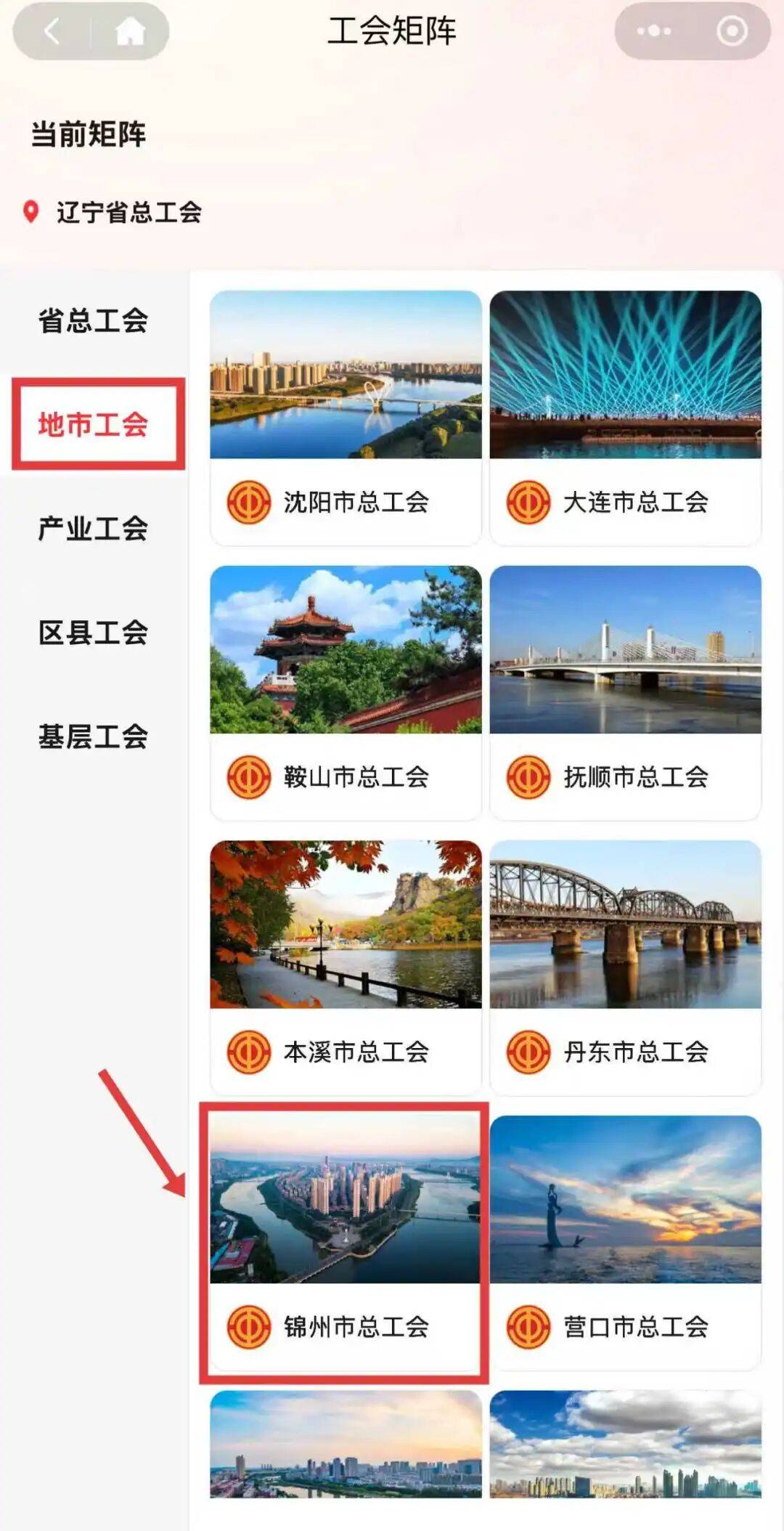
Task: Open the 沈阳市总工会 card
Action: (346, 418)
